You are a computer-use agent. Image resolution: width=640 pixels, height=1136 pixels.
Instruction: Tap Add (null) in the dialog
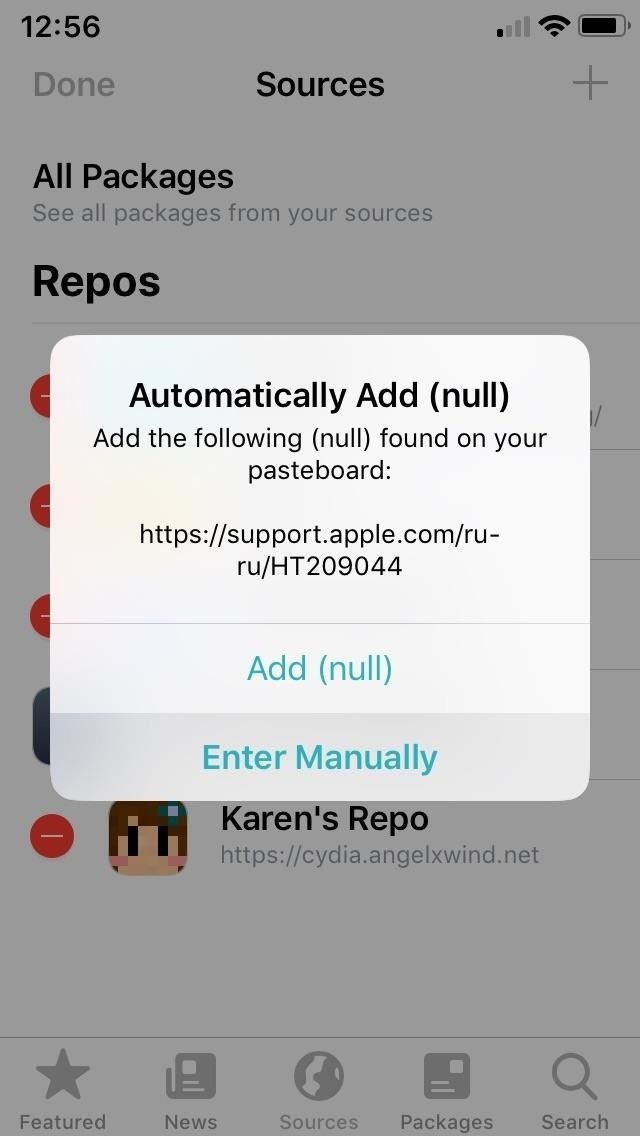click(x=320, y=668)
